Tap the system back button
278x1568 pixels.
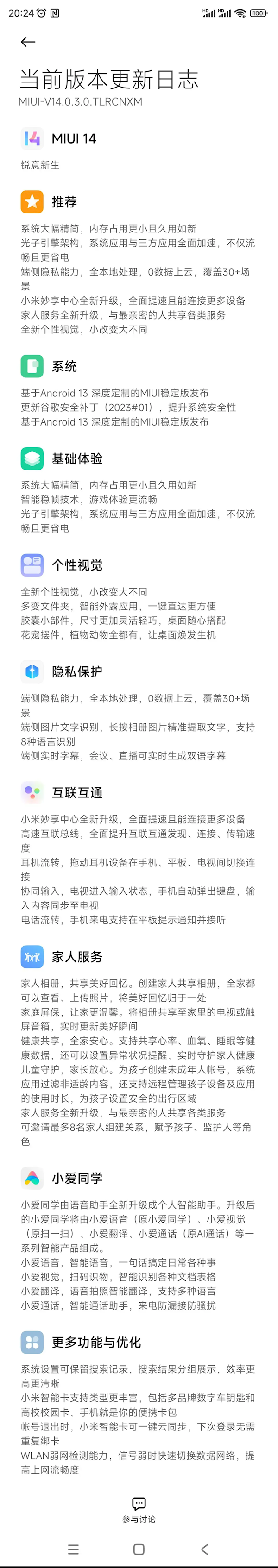coord(204,1549)
